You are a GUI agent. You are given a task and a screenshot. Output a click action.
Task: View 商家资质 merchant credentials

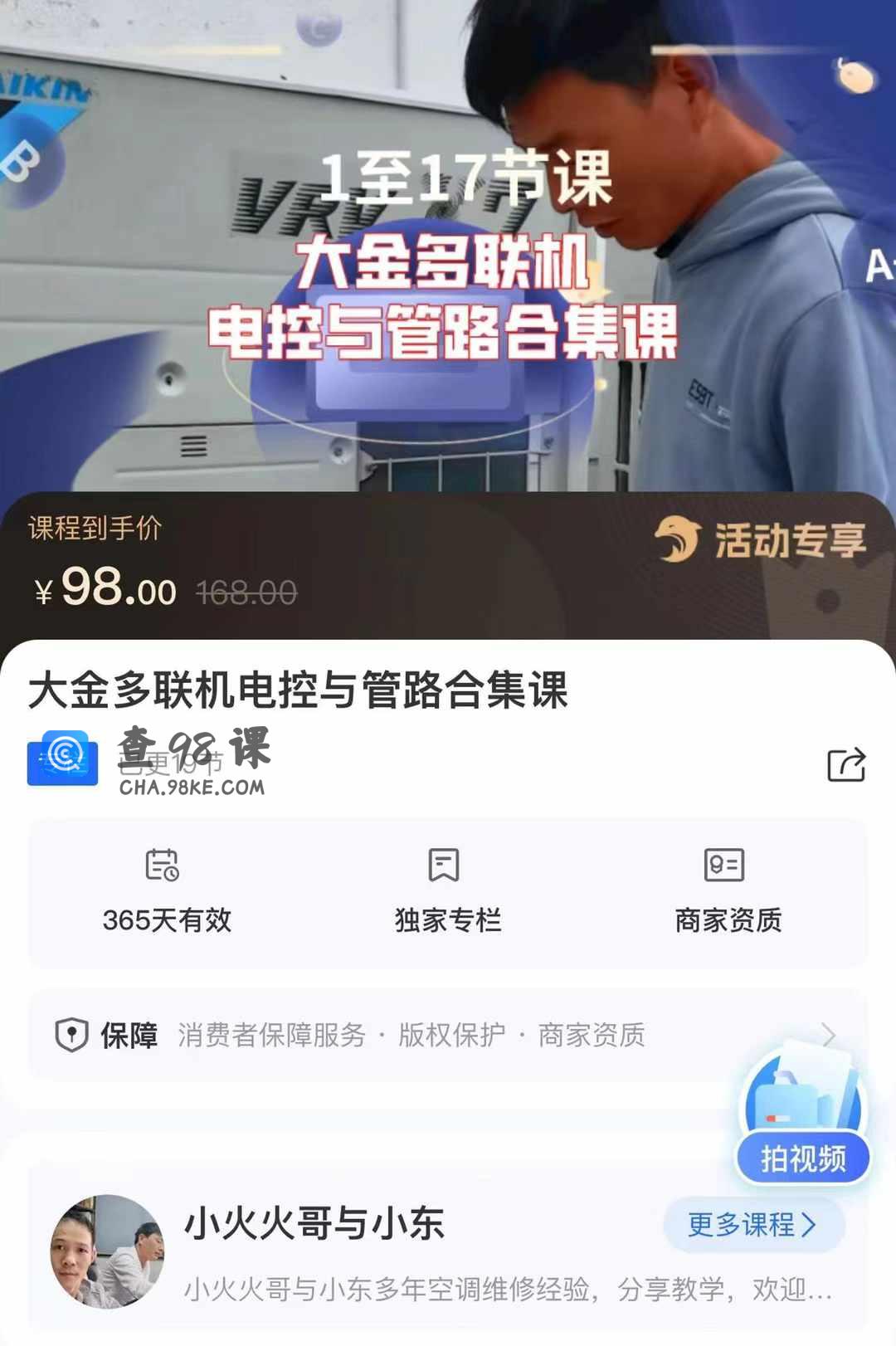[728, 892]
